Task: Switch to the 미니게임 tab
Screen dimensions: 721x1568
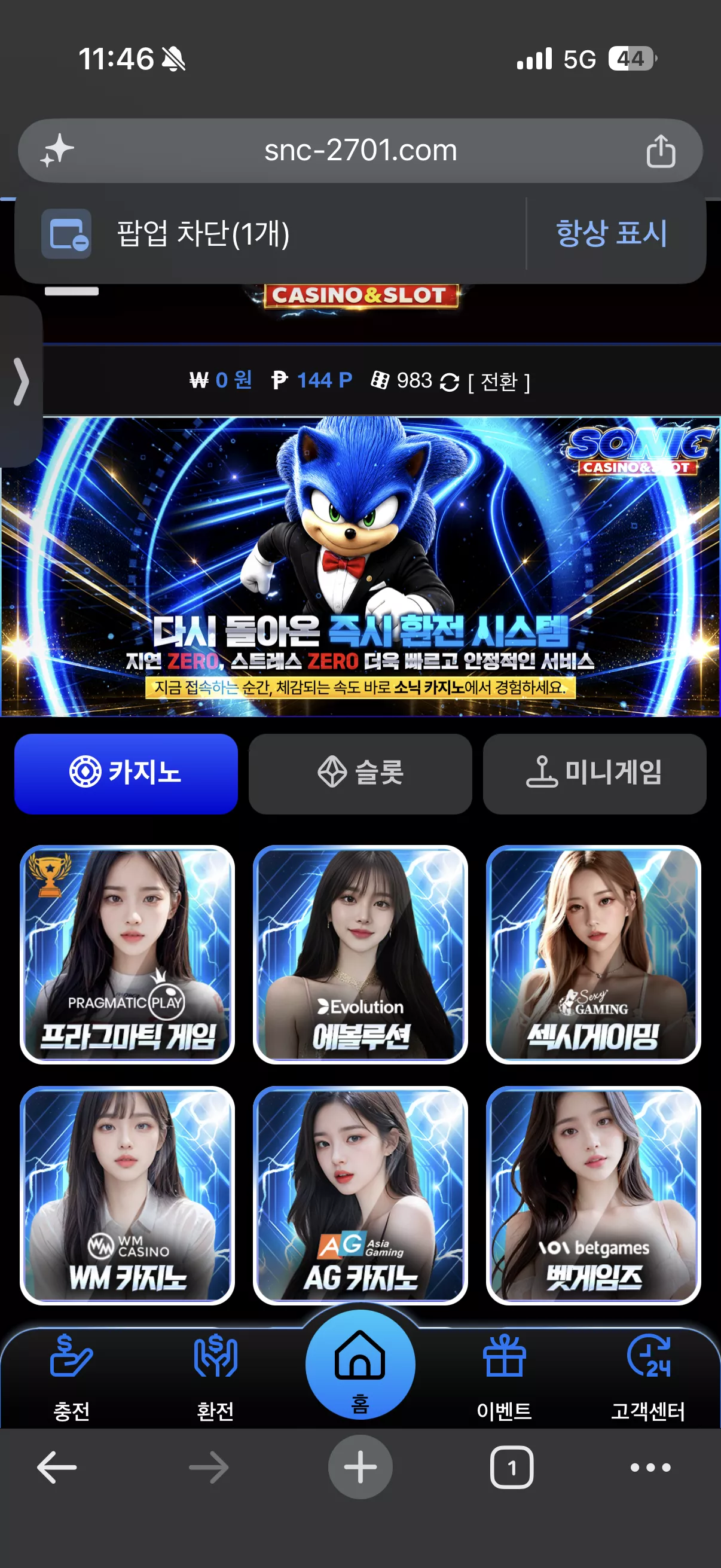Action: (594, 773)
